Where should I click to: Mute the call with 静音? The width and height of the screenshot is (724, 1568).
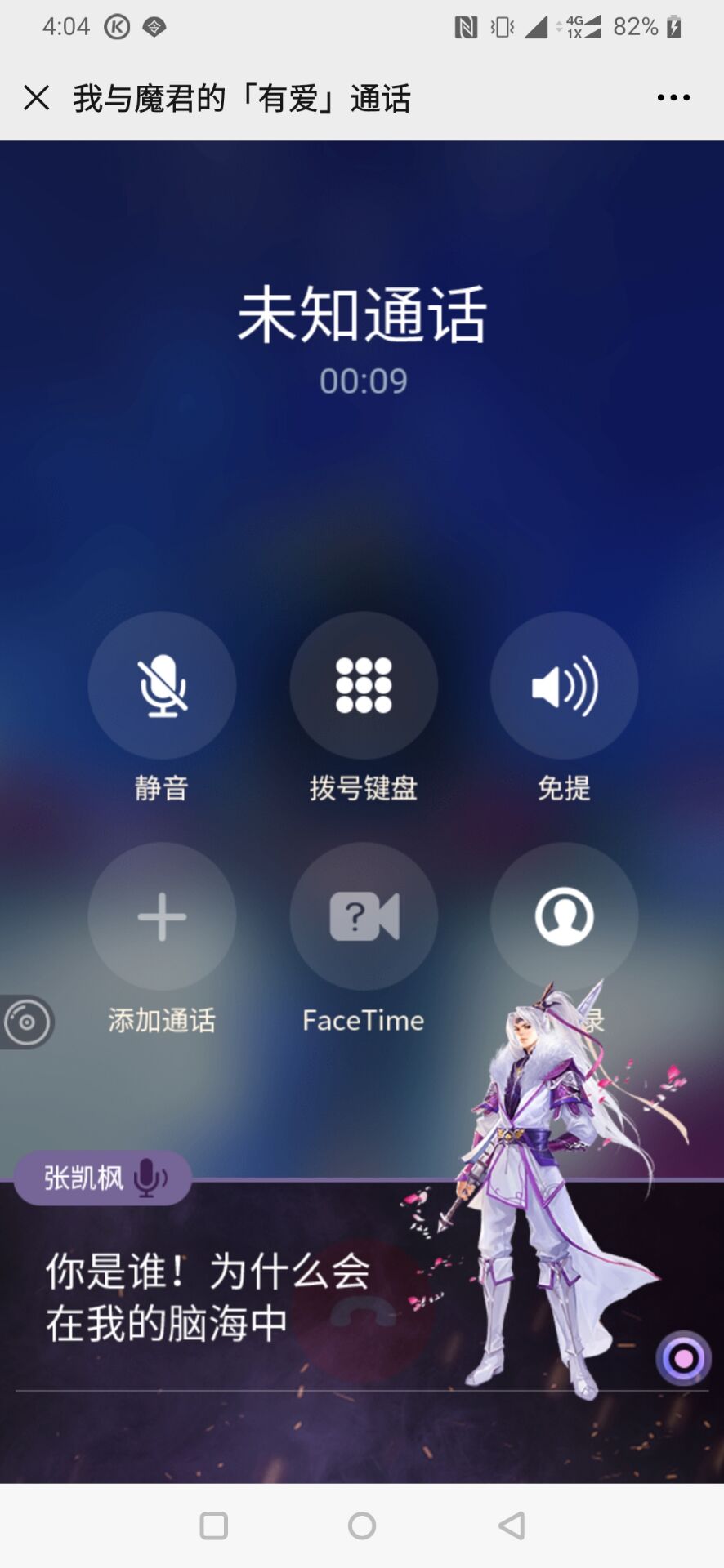162,686
